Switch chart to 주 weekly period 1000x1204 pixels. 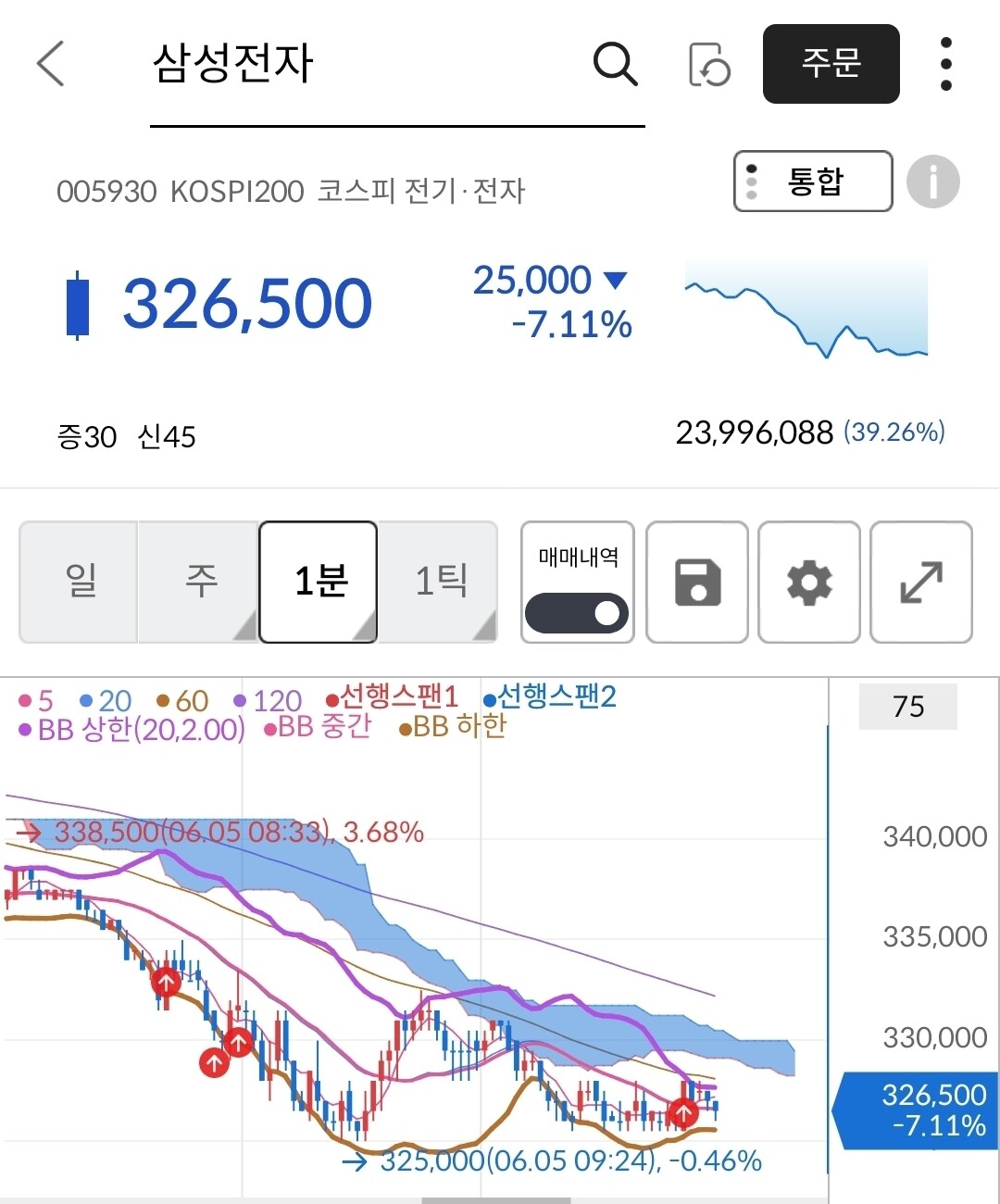pyautogui.click(x=199, y=582)
